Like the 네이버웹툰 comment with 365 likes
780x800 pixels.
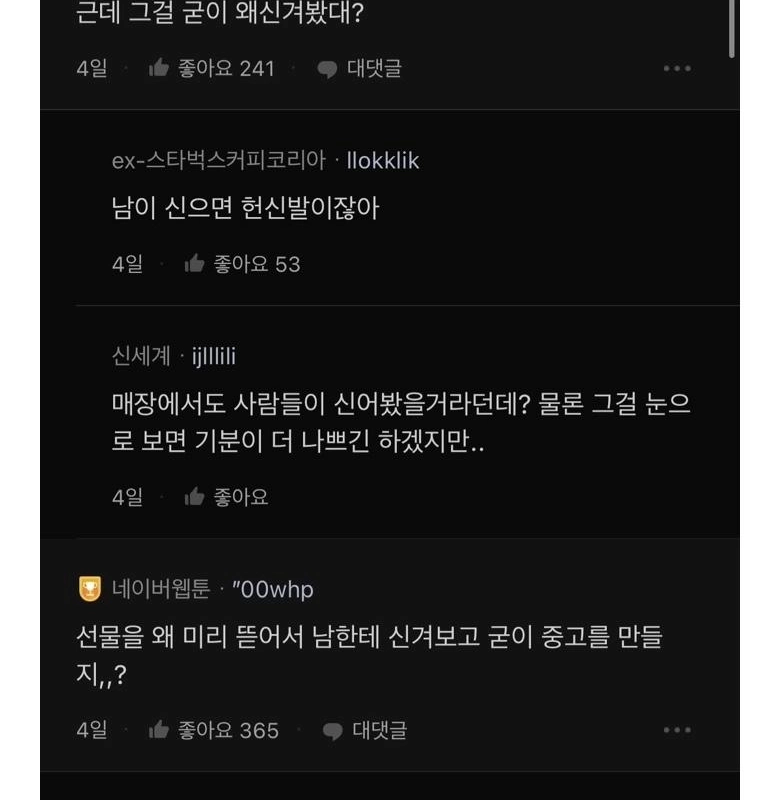[x=159, y=731]
